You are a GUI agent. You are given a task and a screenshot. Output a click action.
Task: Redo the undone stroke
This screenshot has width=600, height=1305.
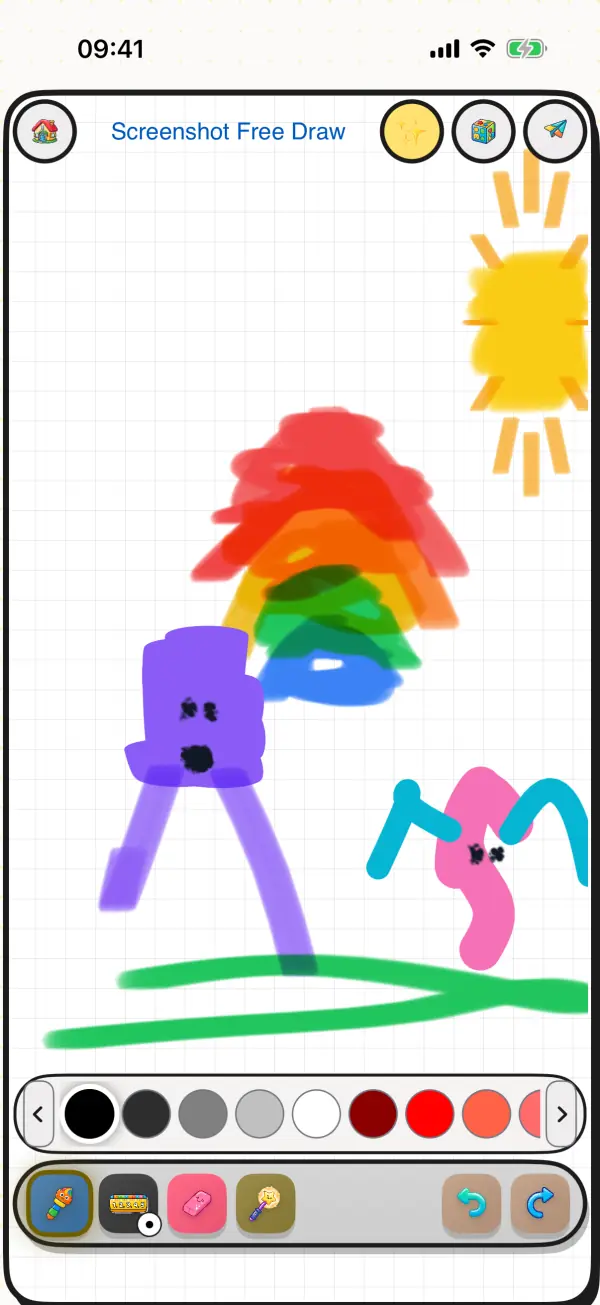(540, 1203)
